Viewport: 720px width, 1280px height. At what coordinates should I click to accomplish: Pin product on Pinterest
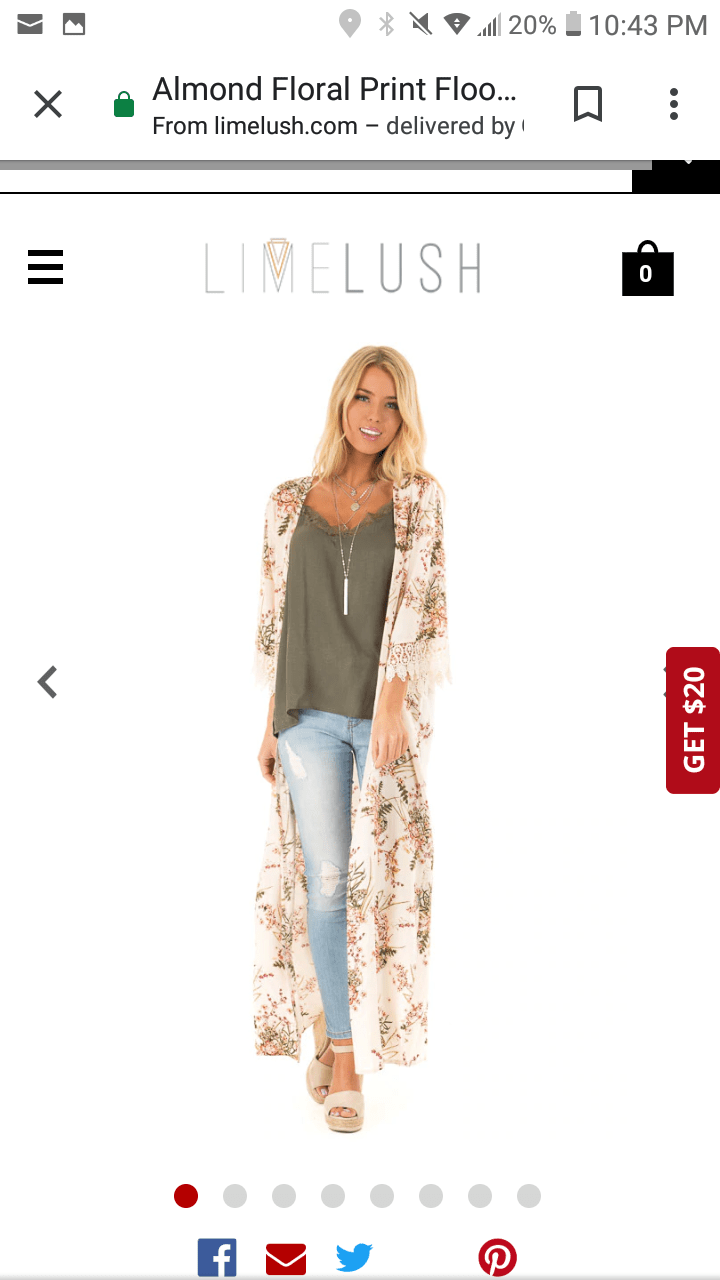pos(497,1258)
